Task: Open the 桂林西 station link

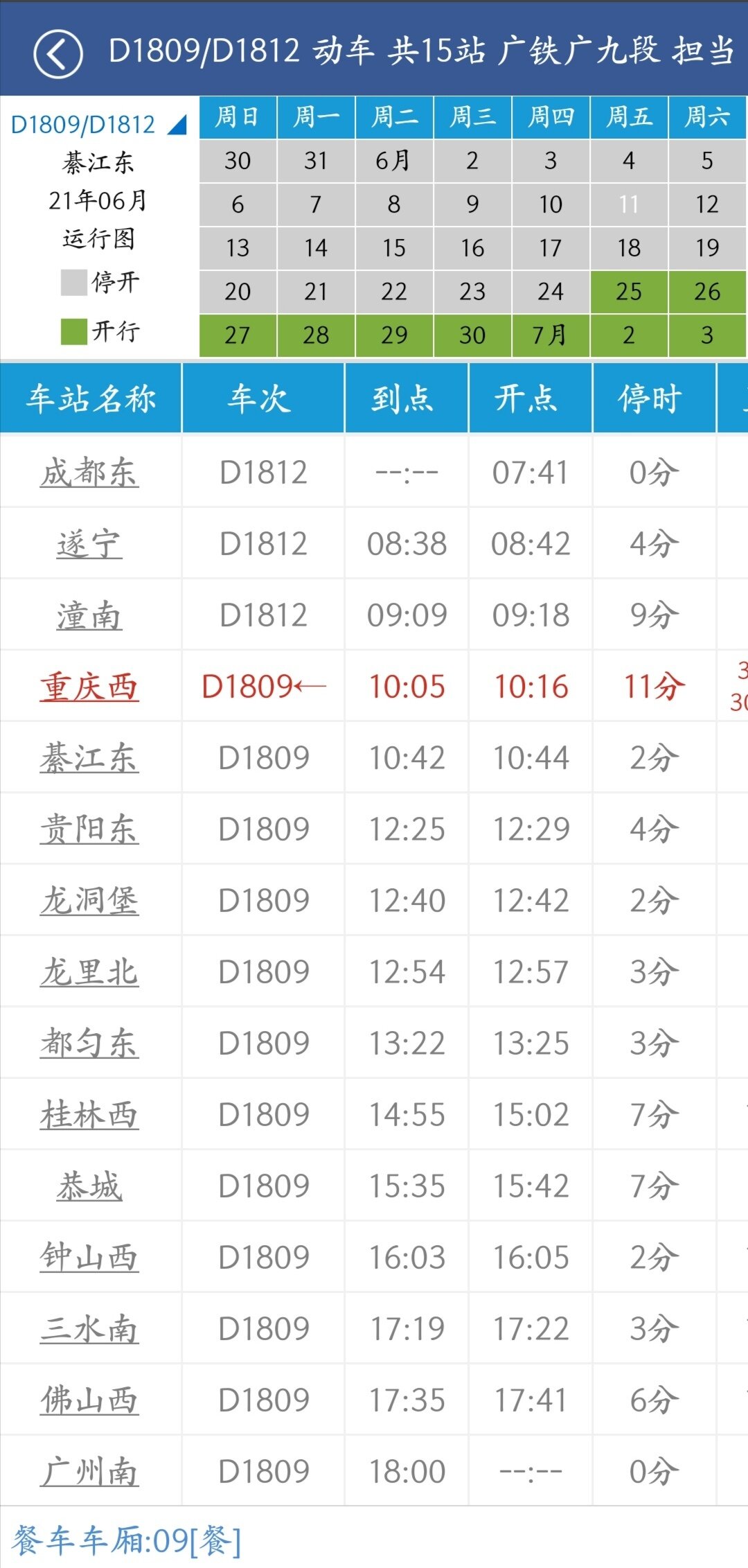Action: (x=89, y=1115)
